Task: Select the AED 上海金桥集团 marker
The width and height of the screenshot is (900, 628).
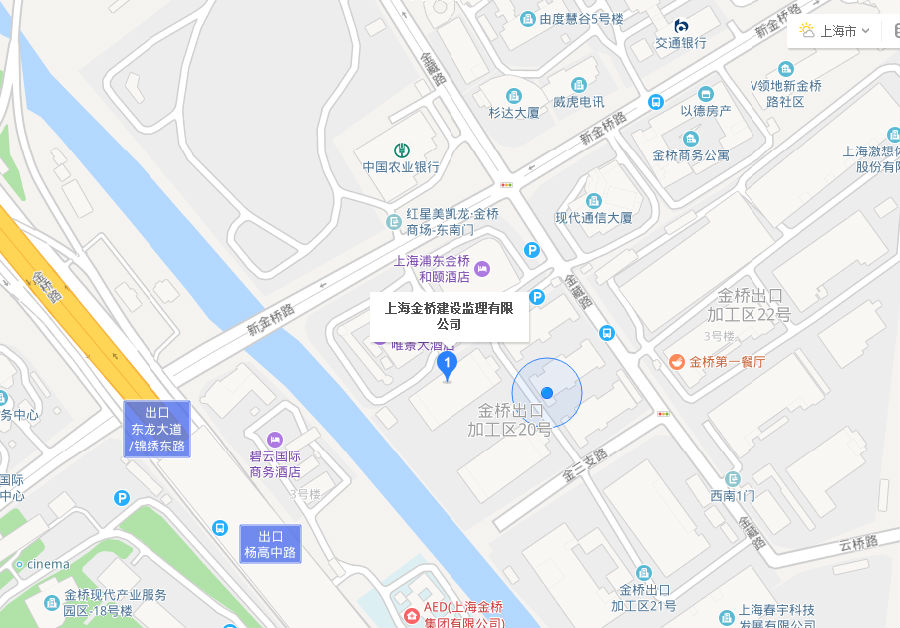Action: [x=411, y=614]
